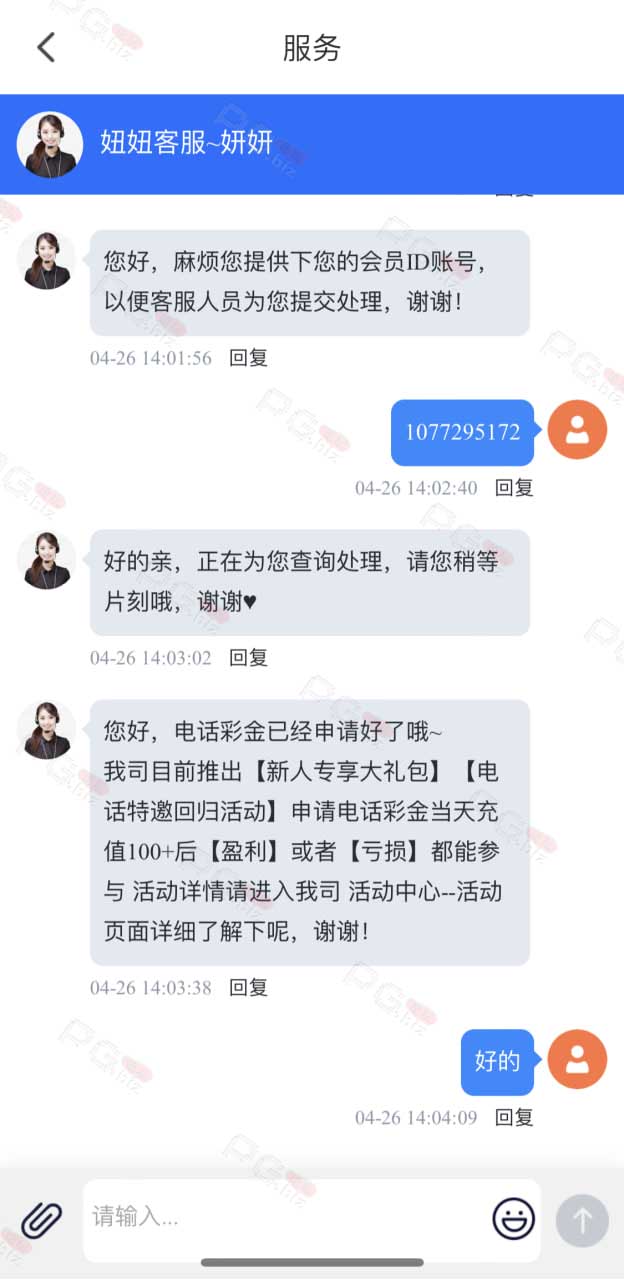Tap 回复 under the 14:03:02 message
The image size is (624, 1280).
pos(249,658)
